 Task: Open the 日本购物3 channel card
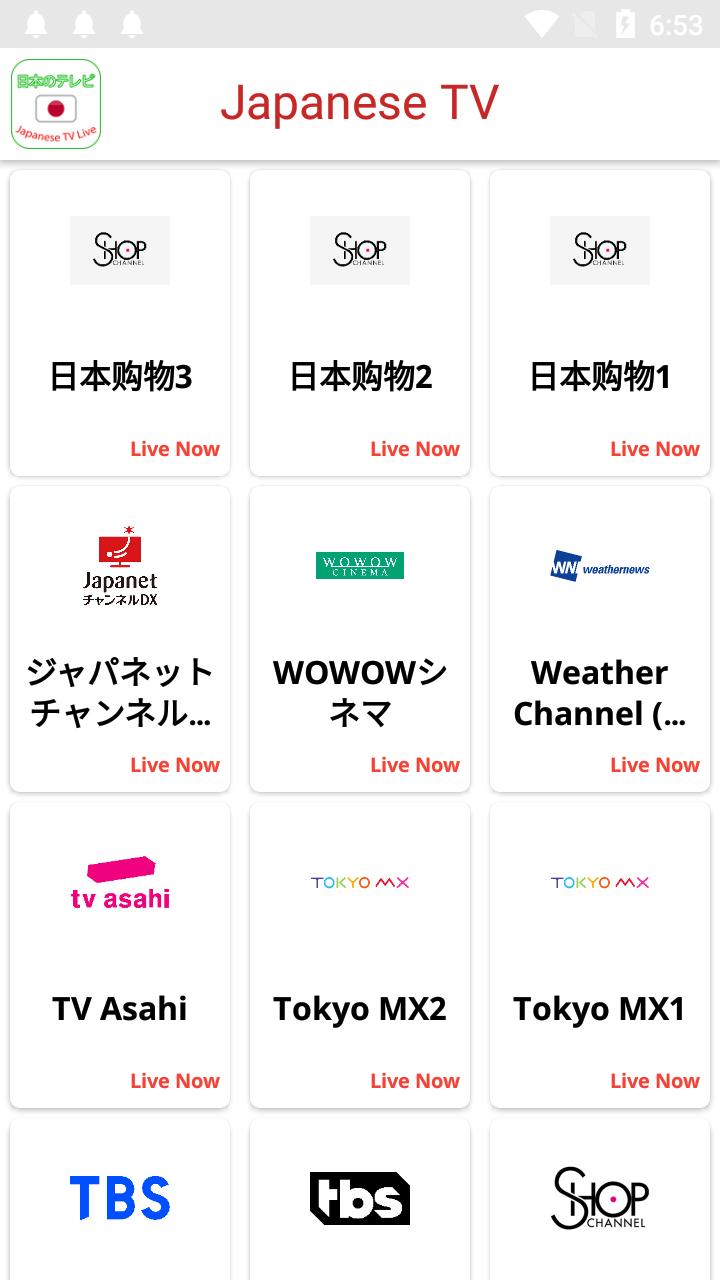pos(120,323)
